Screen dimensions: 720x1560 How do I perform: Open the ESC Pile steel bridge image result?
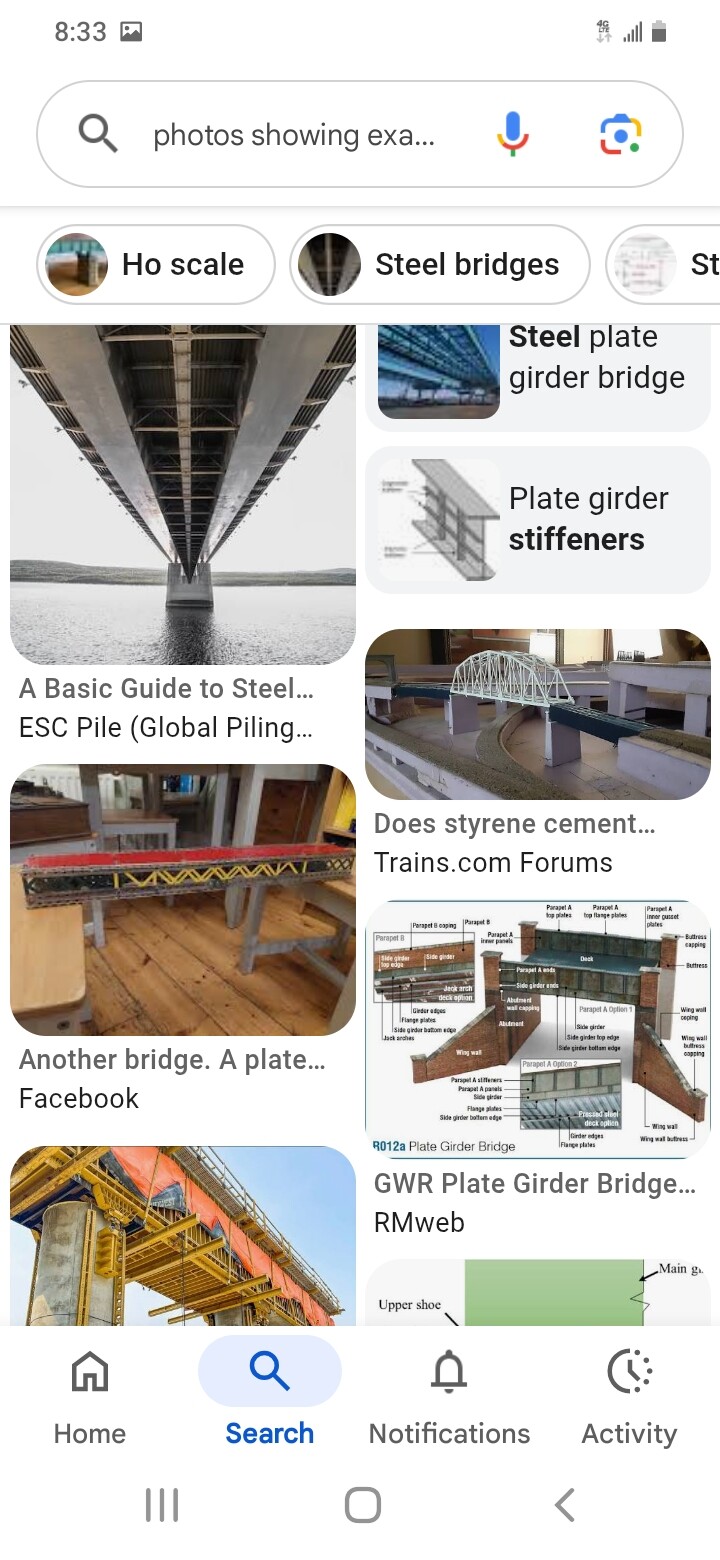pos(183,494)
